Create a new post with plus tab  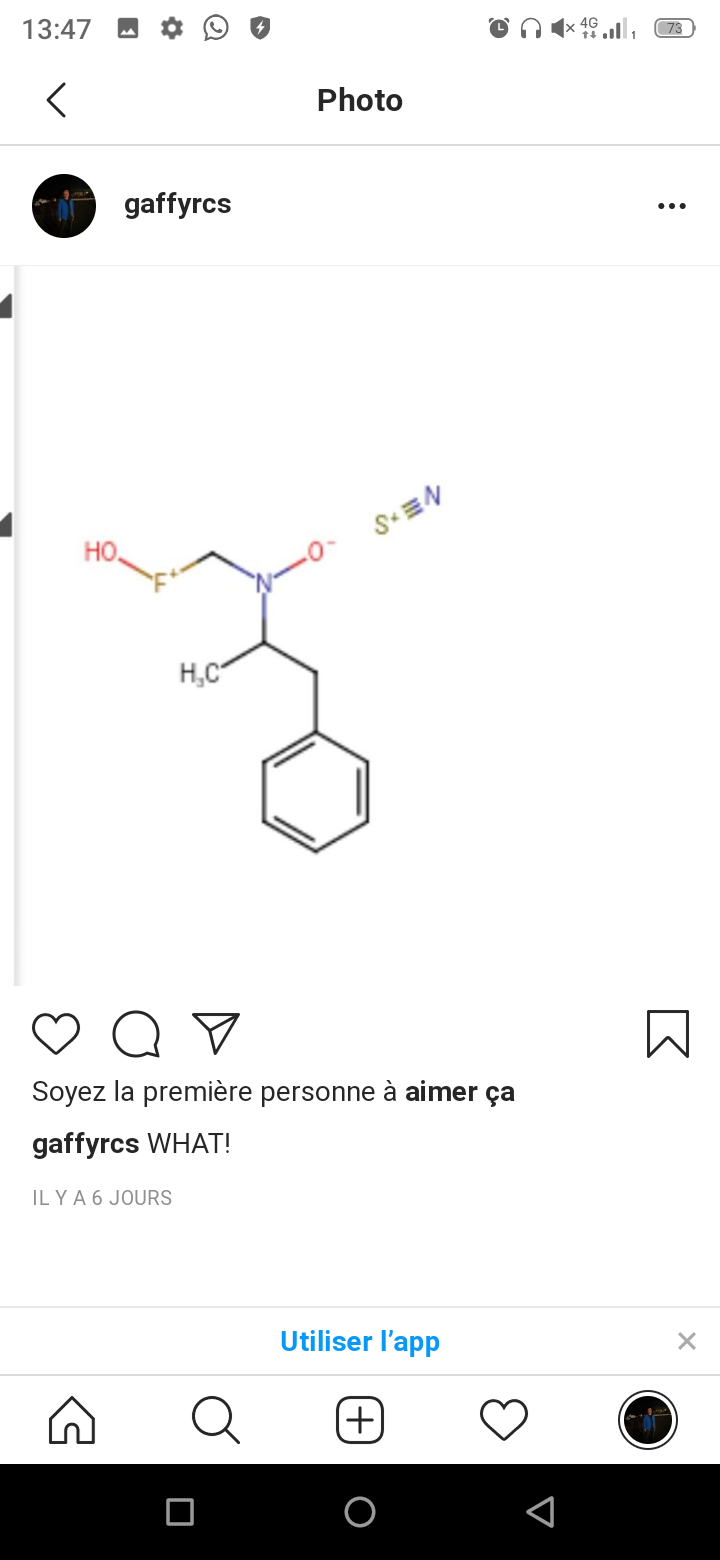pyautogui.click(x=360, y=1420)
